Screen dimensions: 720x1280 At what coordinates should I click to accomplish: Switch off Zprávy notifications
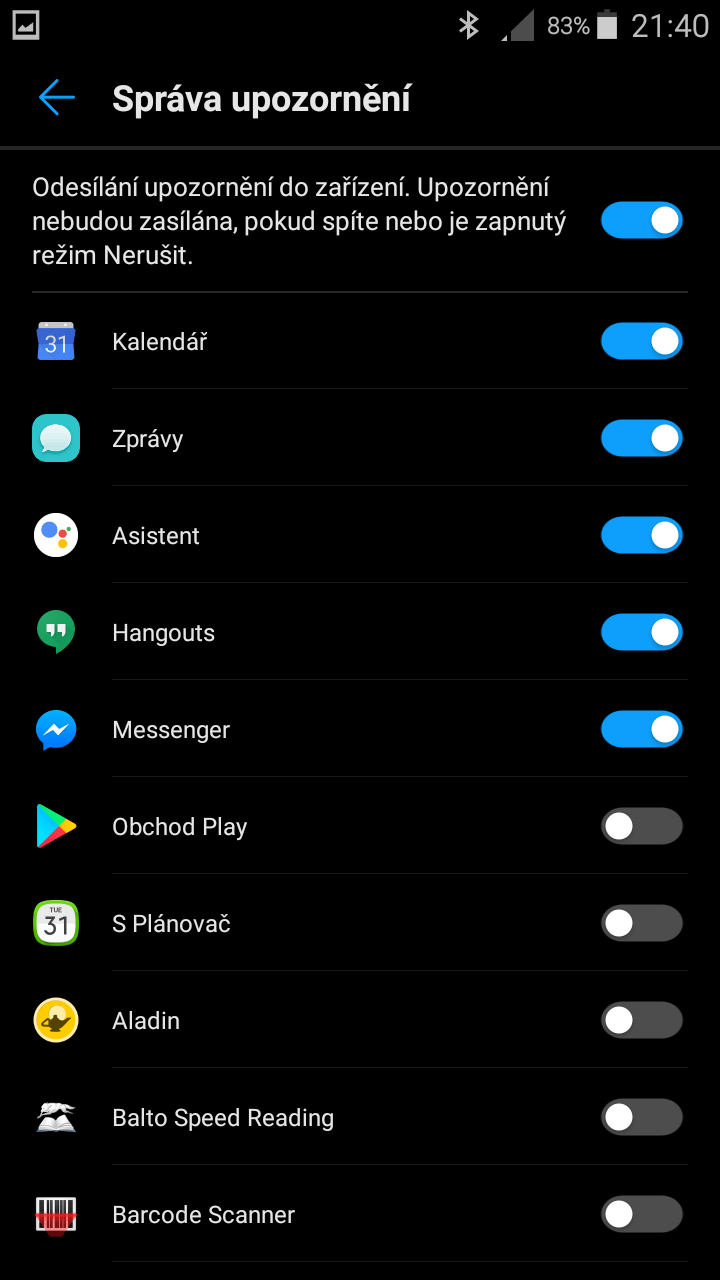pos(642,439)
